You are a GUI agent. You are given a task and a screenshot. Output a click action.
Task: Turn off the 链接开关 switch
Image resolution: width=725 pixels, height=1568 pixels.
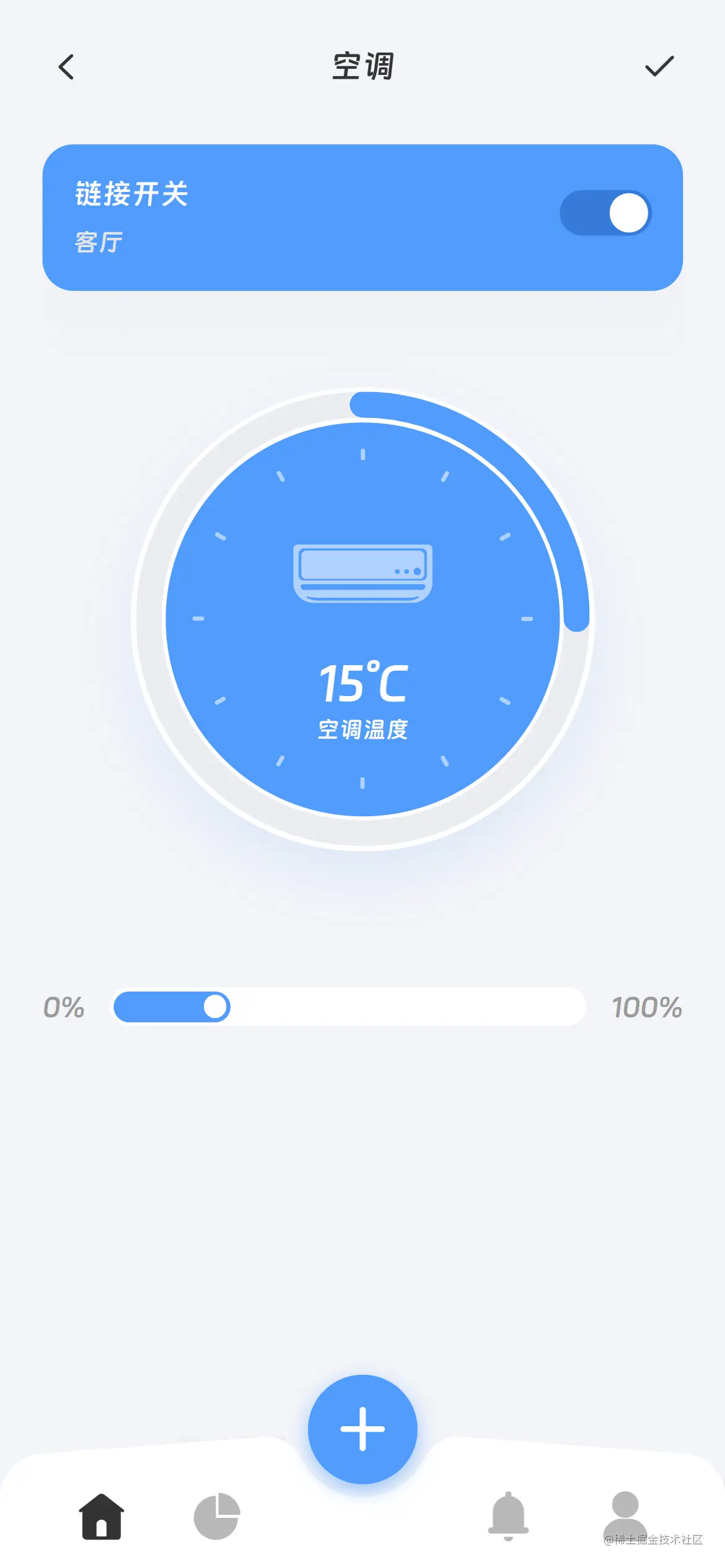(x=605, y=213)
